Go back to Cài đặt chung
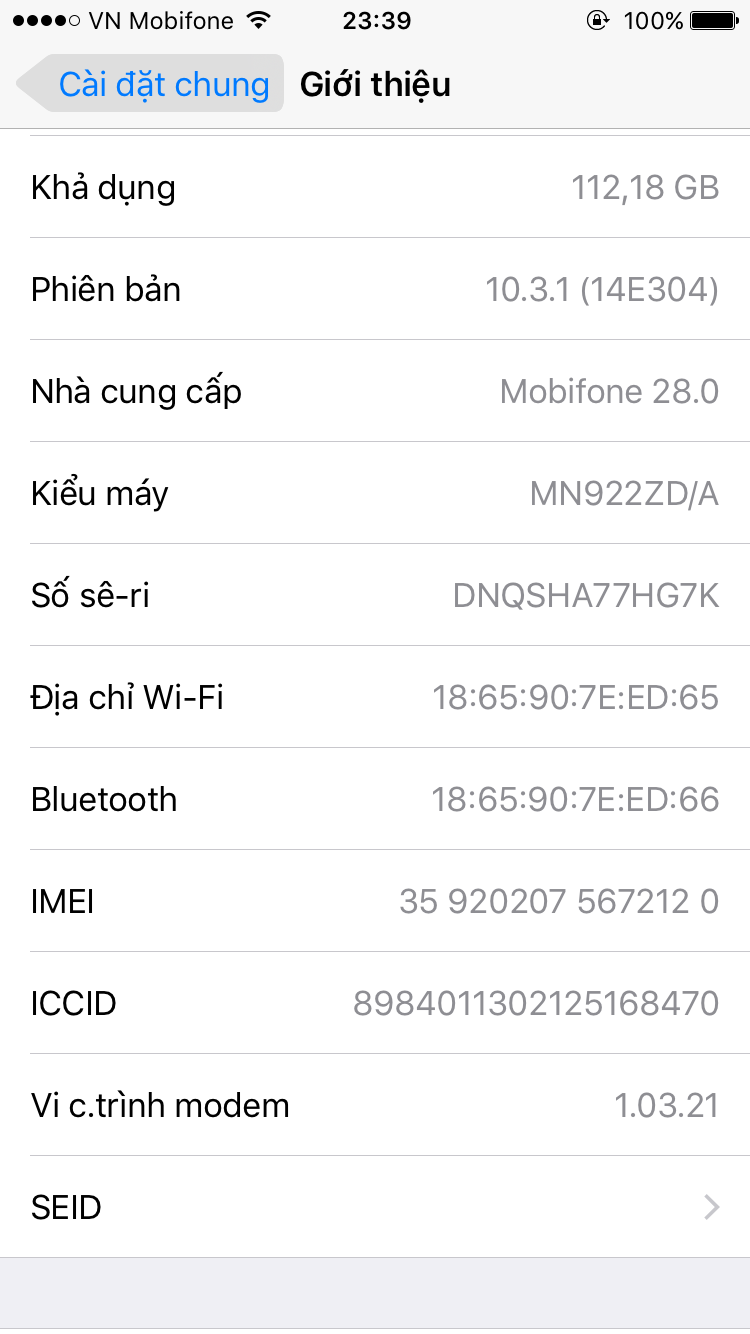Image resolution: width=750 pixels, height=1334 pixels. (150, 84)
